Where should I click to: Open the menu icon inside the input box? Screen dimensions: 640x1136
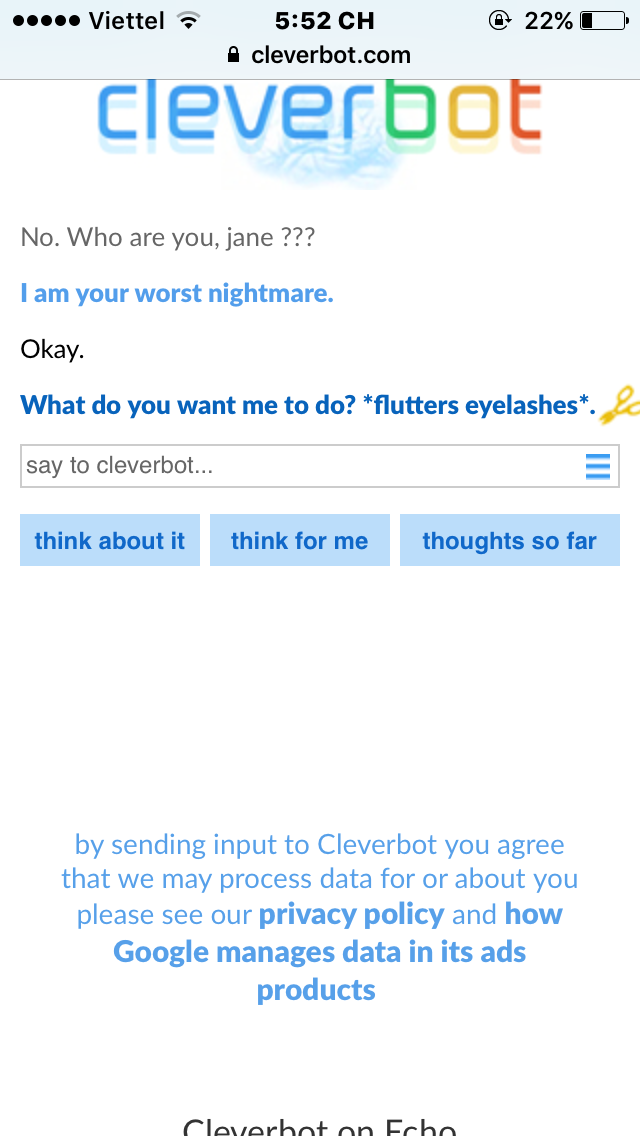pos(597,466)
